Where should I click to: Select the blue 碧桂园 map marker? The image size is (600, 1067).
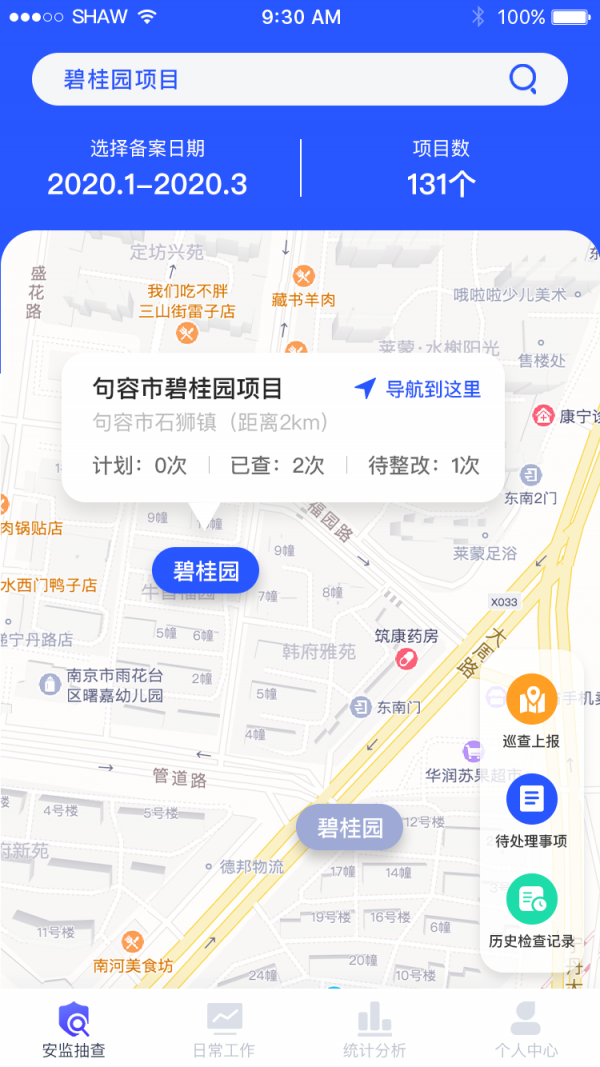coord(206,572)
